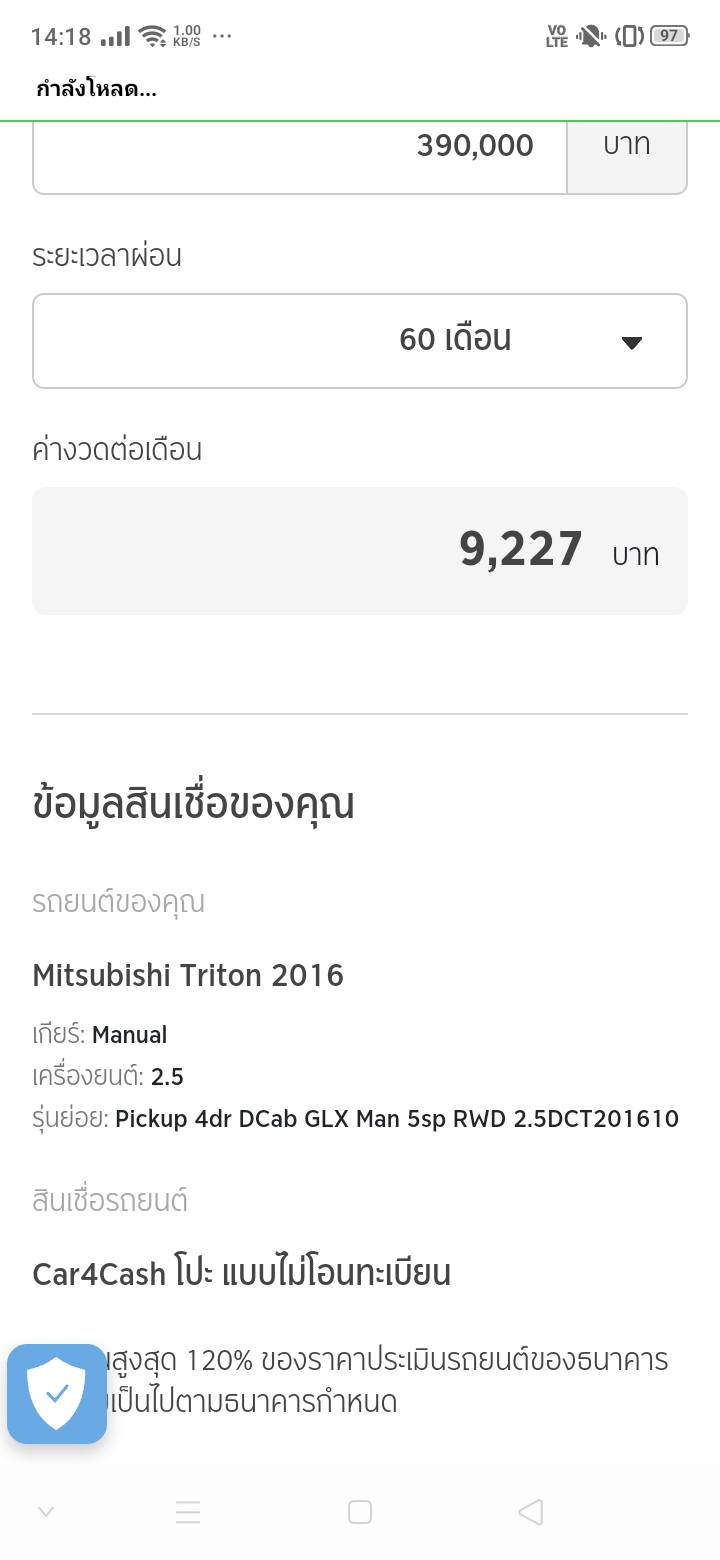This screenshot has width=720, height=1560.
Task: Tap the blue shield security badge
Action: (x=57, y=1394)
